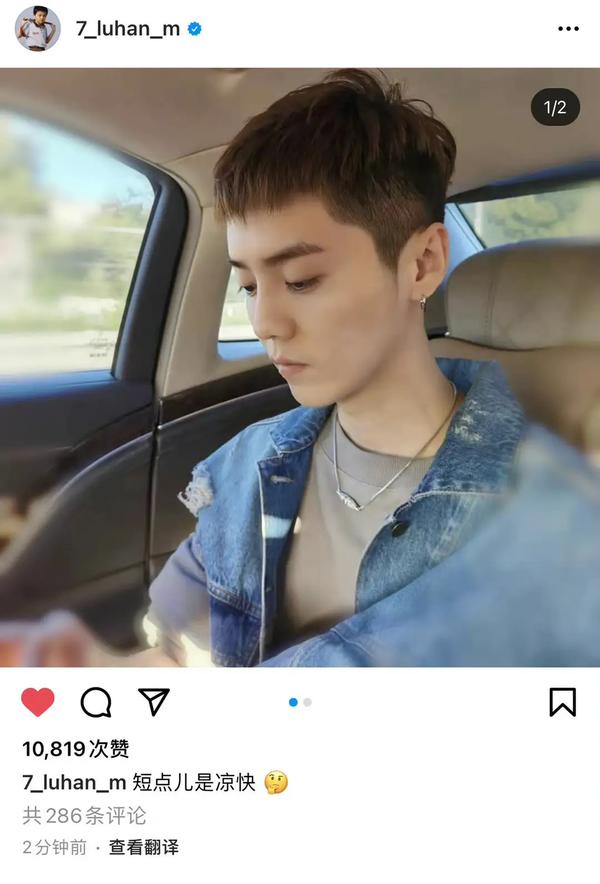Open 7_luhan_m profile avatar
The height and width of the screenshot is (884, 600).
(x=37, y=29)
